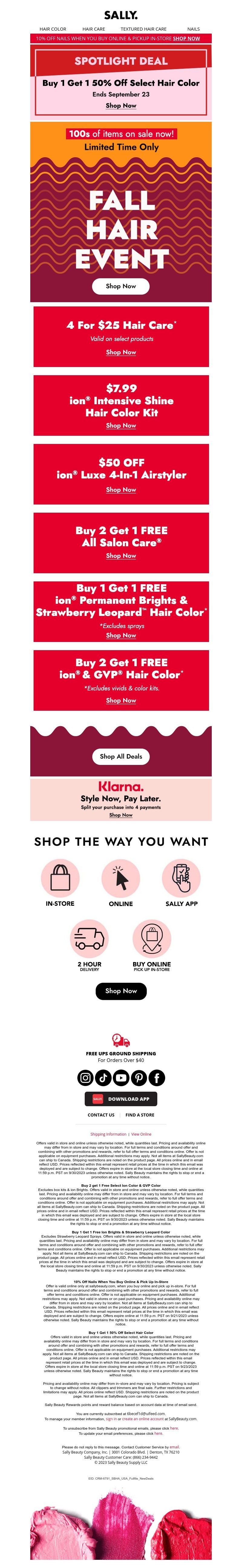Shop the $7.99 ion Intensive Shine Kit

(121, 425)
